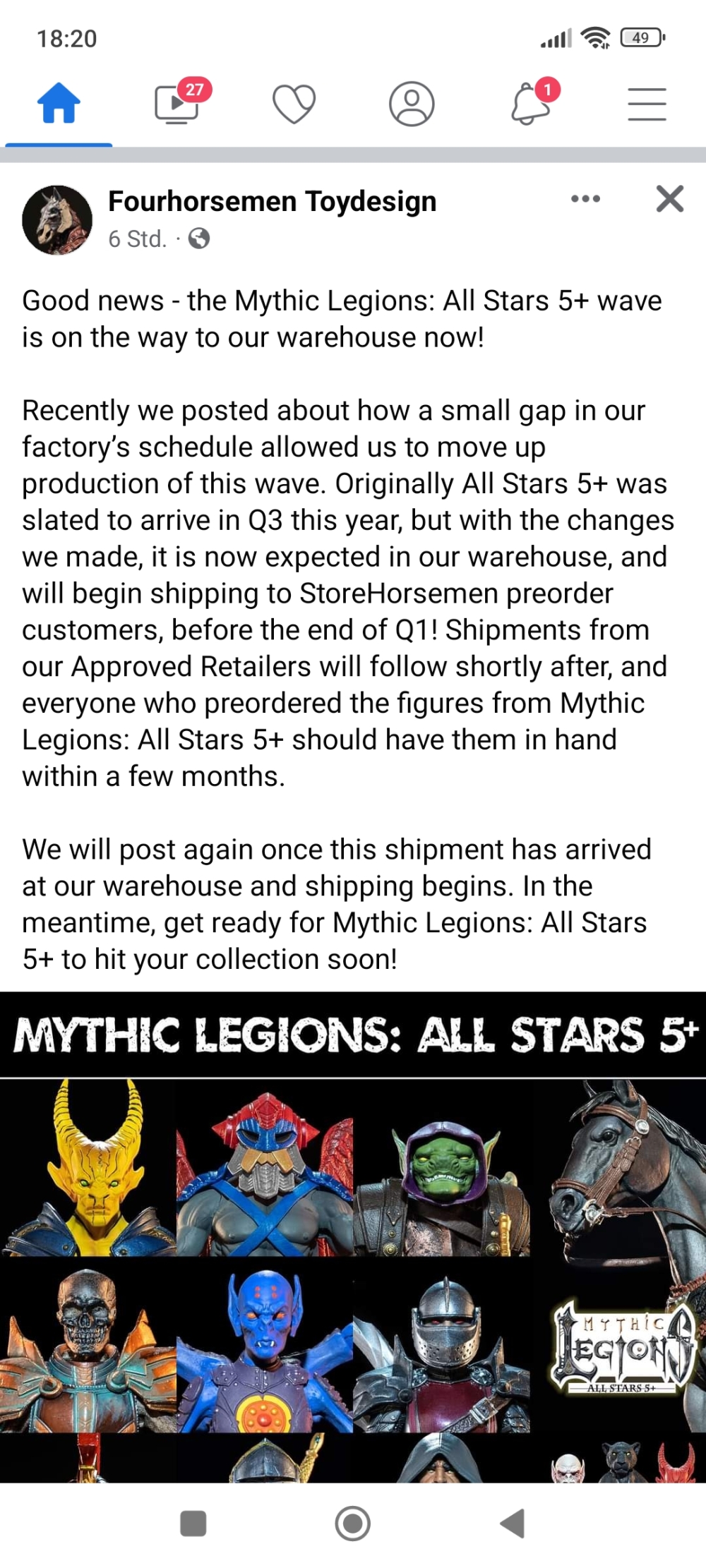Tap the system back button
Screen dimensions: 706x1568
coord(513,1523)
